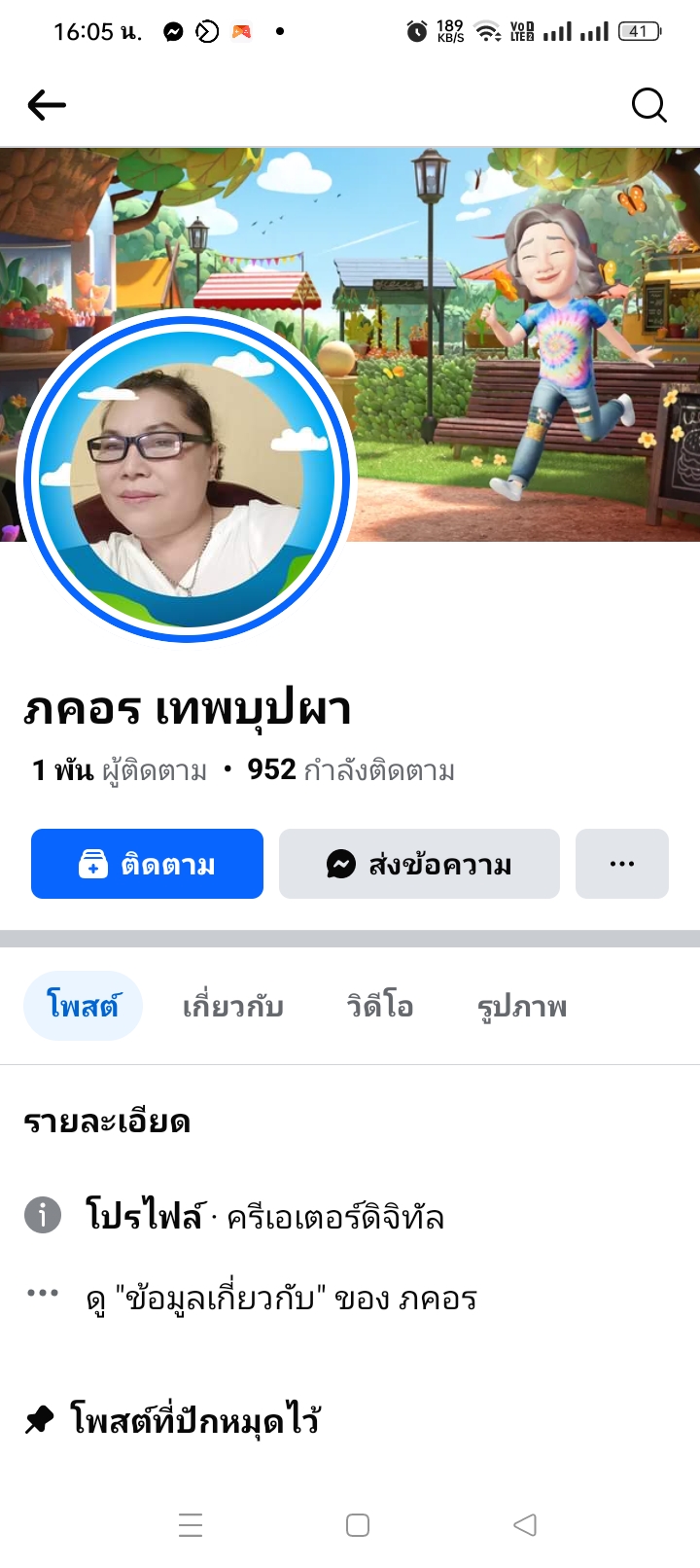This screenshot has height=1568, width=700.
Task: Open the circular profile picture
Action: (187, 477)
